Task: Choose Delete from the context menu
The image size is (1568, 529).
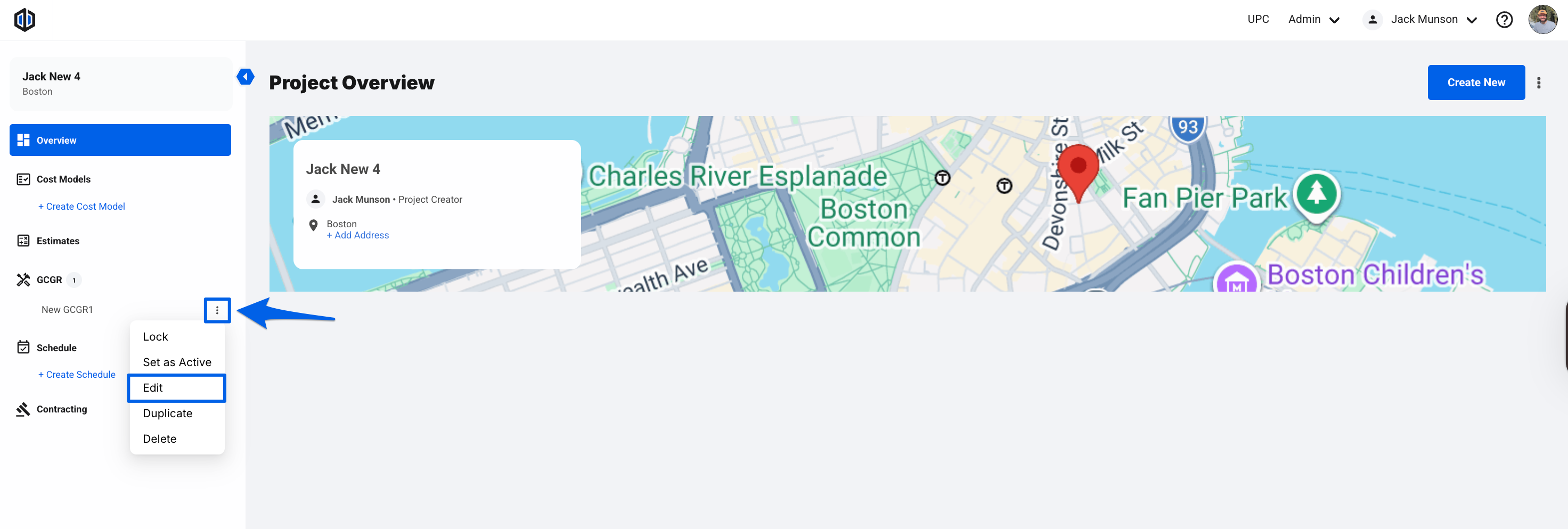Action: coord(159,439)
